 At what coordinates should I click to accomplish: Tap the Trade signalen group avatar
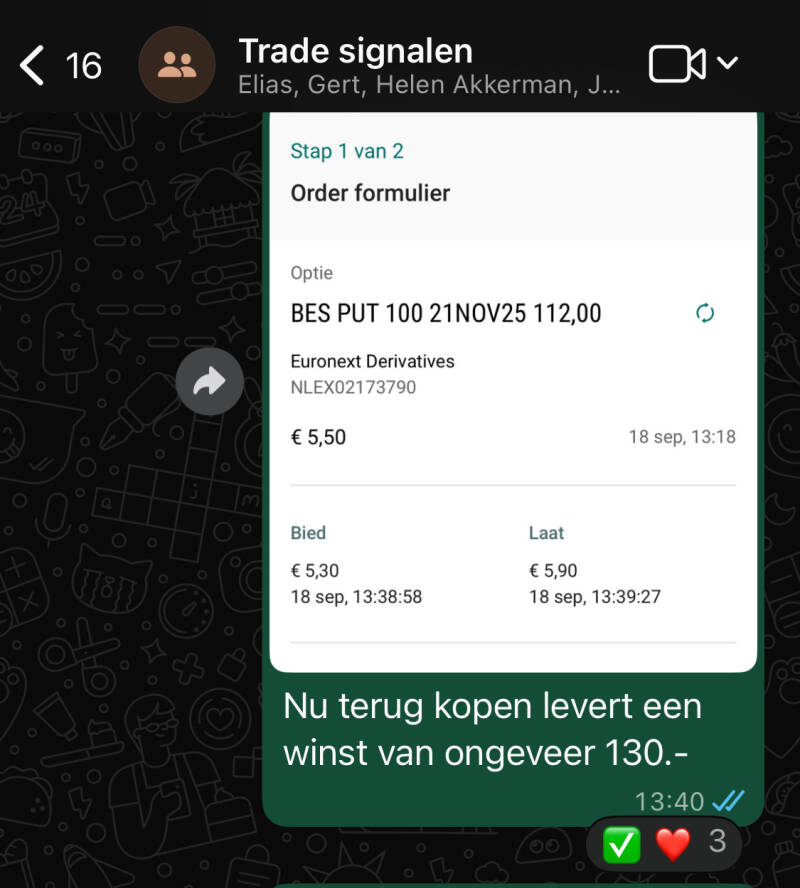[x=177, y=66]
